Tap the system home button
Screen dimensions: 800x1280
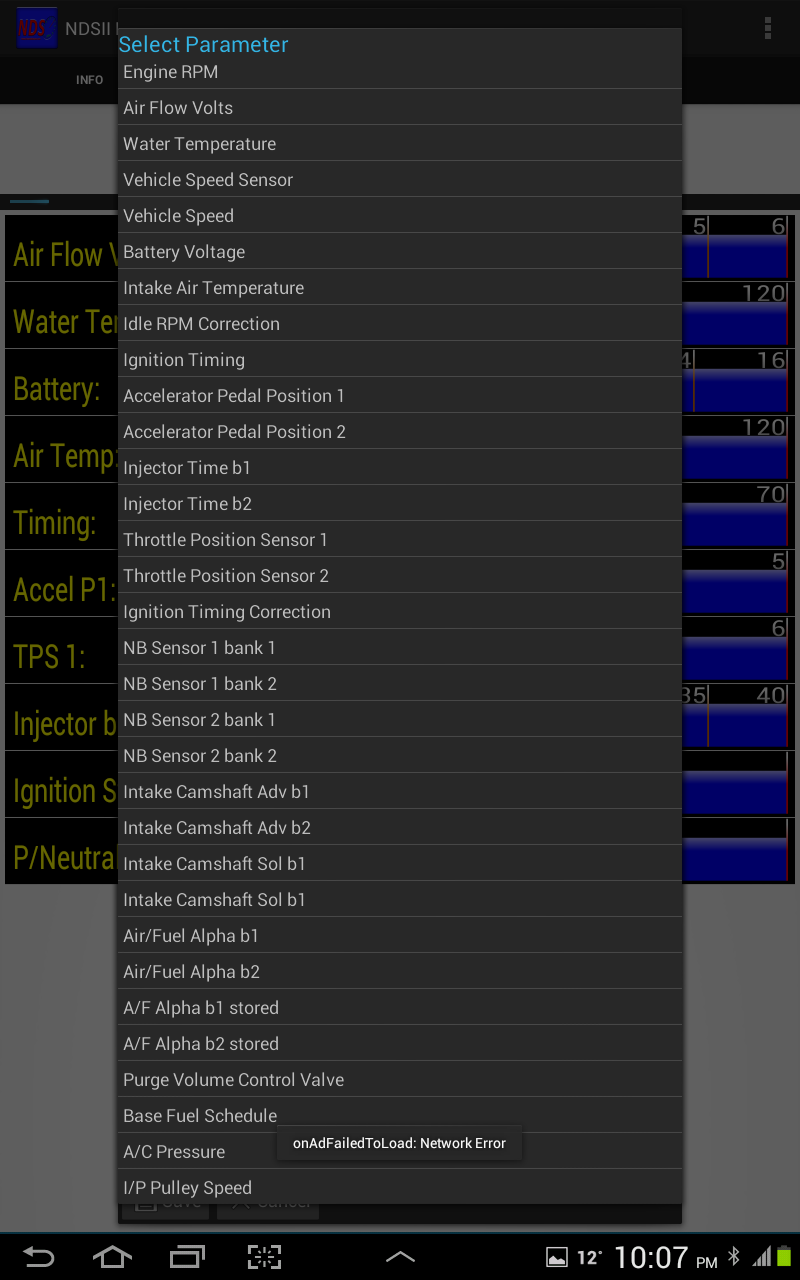pyautogui.click(x=112, y=1257)
